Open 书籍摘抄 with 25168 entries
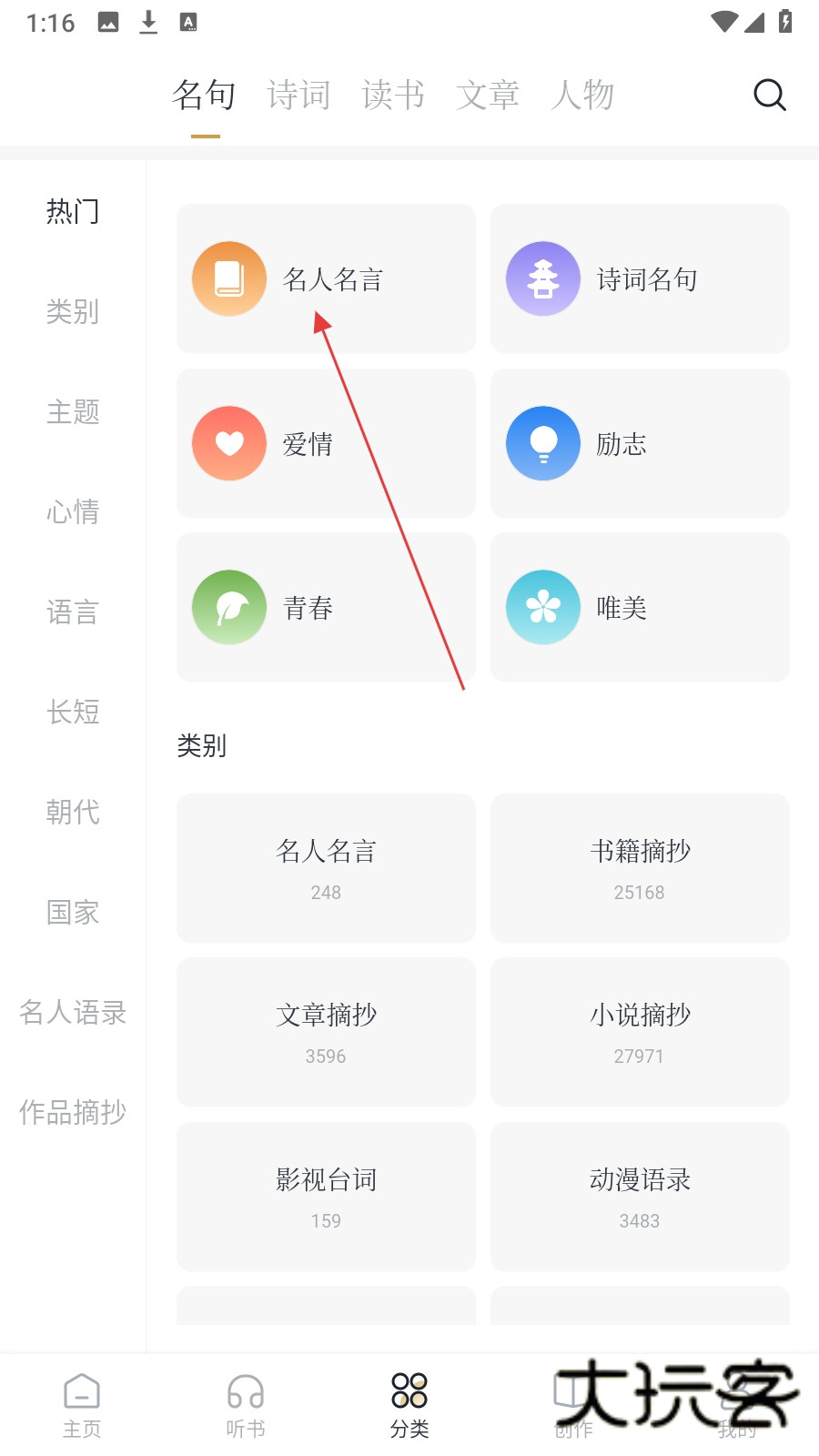Screen dimensions: 819x1456 click(640, 867)
